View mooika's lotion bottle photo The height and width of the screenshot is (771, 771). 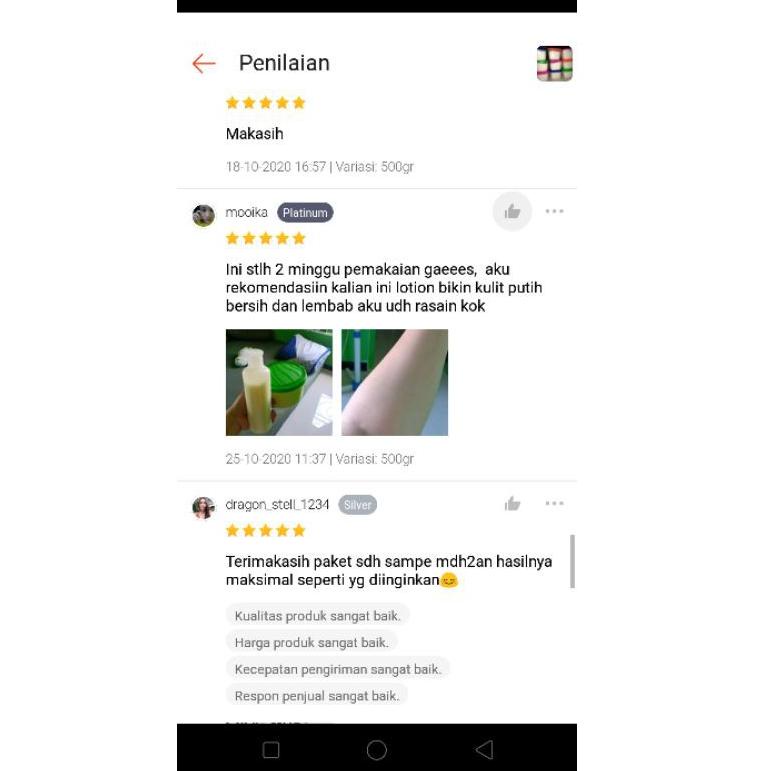279,382
